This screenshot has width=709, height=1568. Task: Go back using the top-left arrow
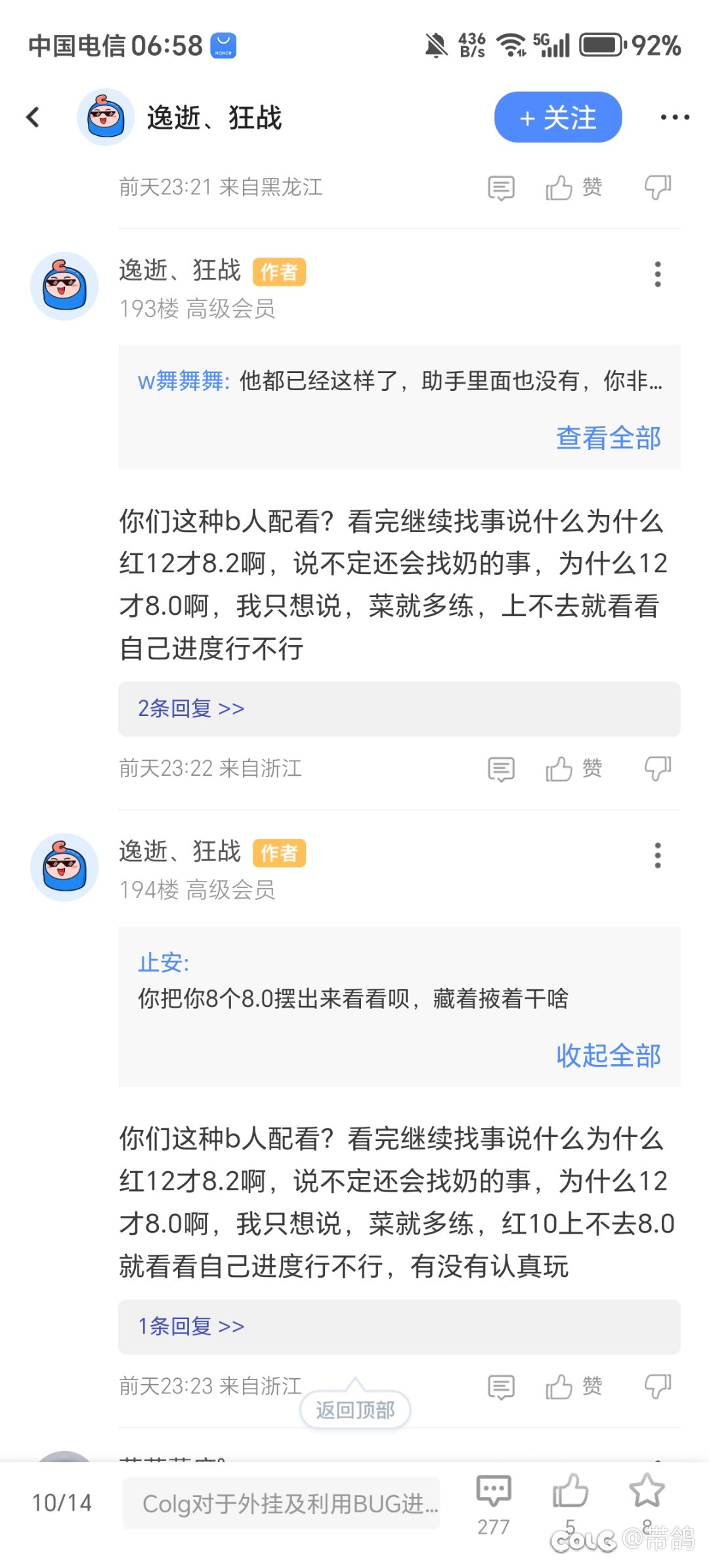[33, 118]
